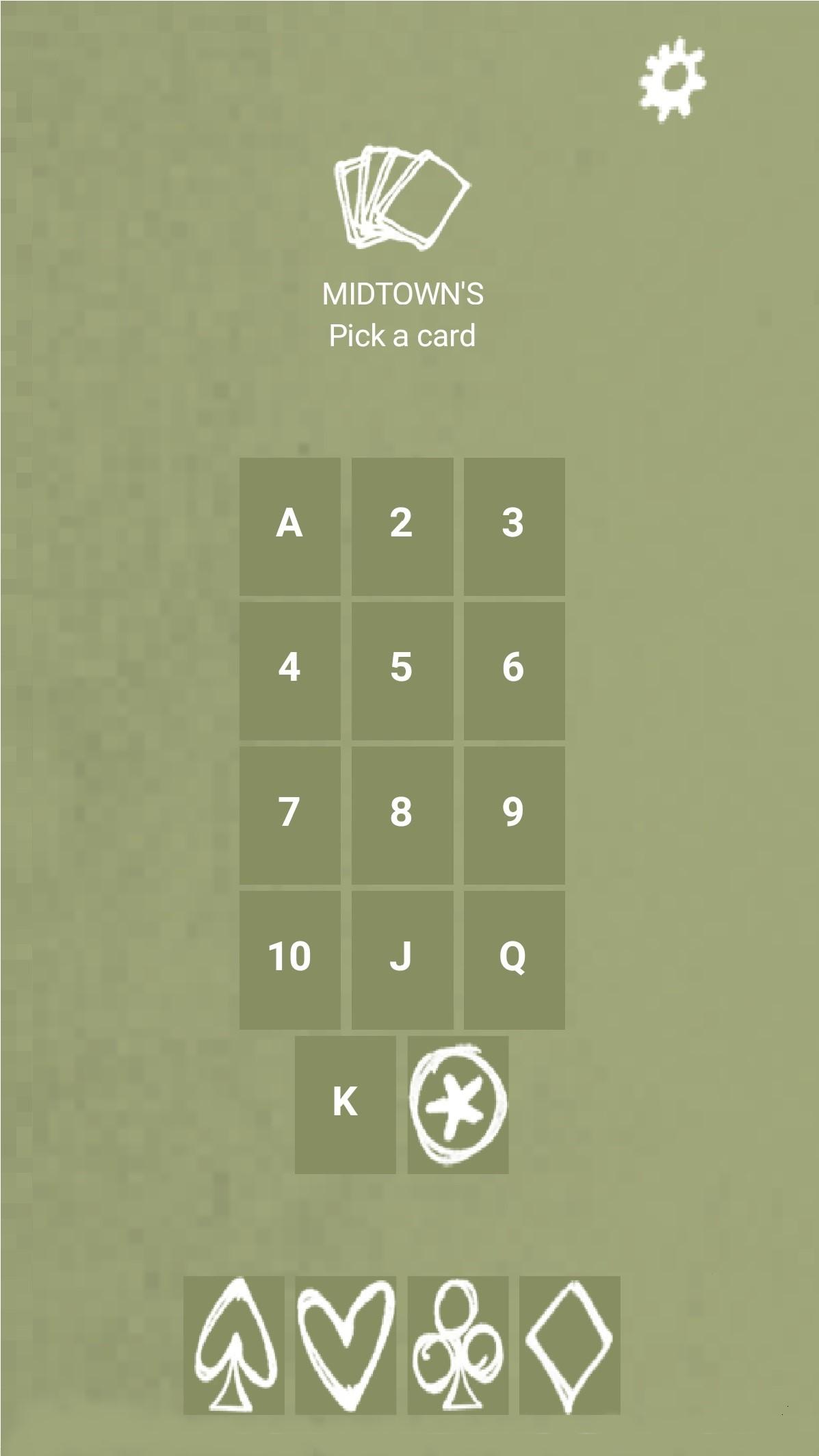819x1456 pixels.
Task: Tap the circled star wildcard button
Action: pos(458,1104)
